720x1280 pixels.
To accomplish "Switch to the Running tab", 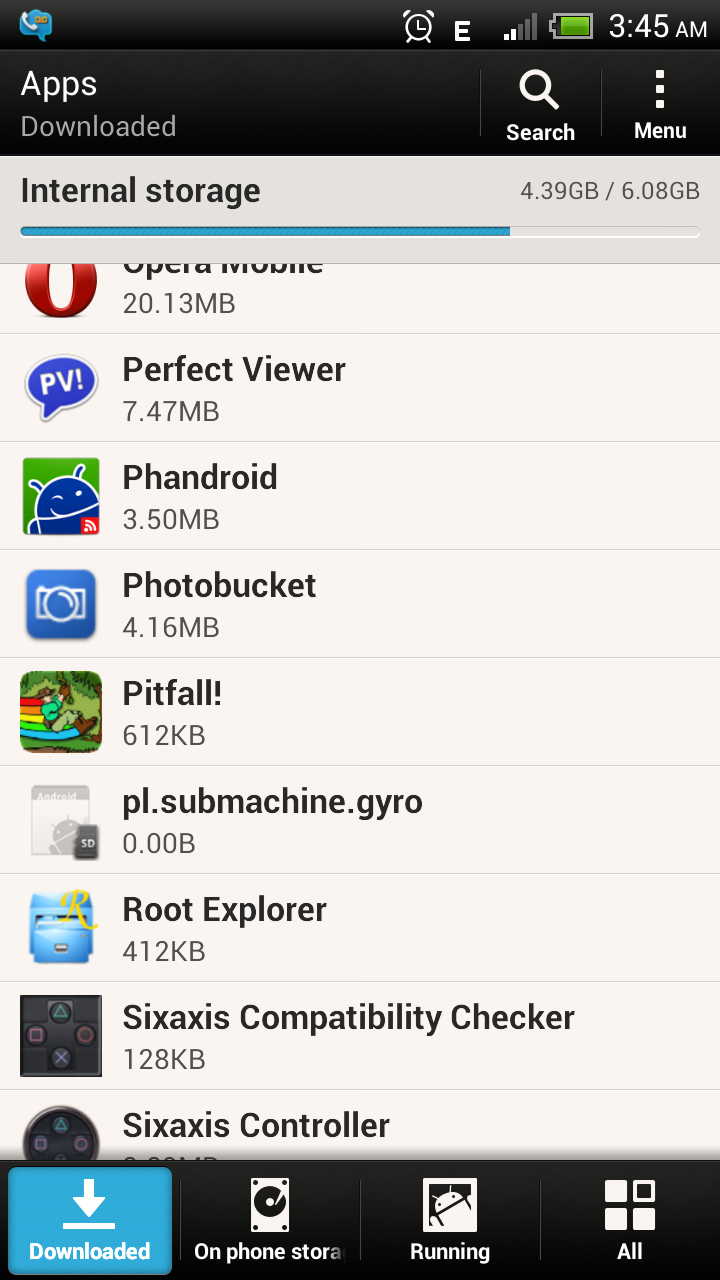I will (450, 1220).
